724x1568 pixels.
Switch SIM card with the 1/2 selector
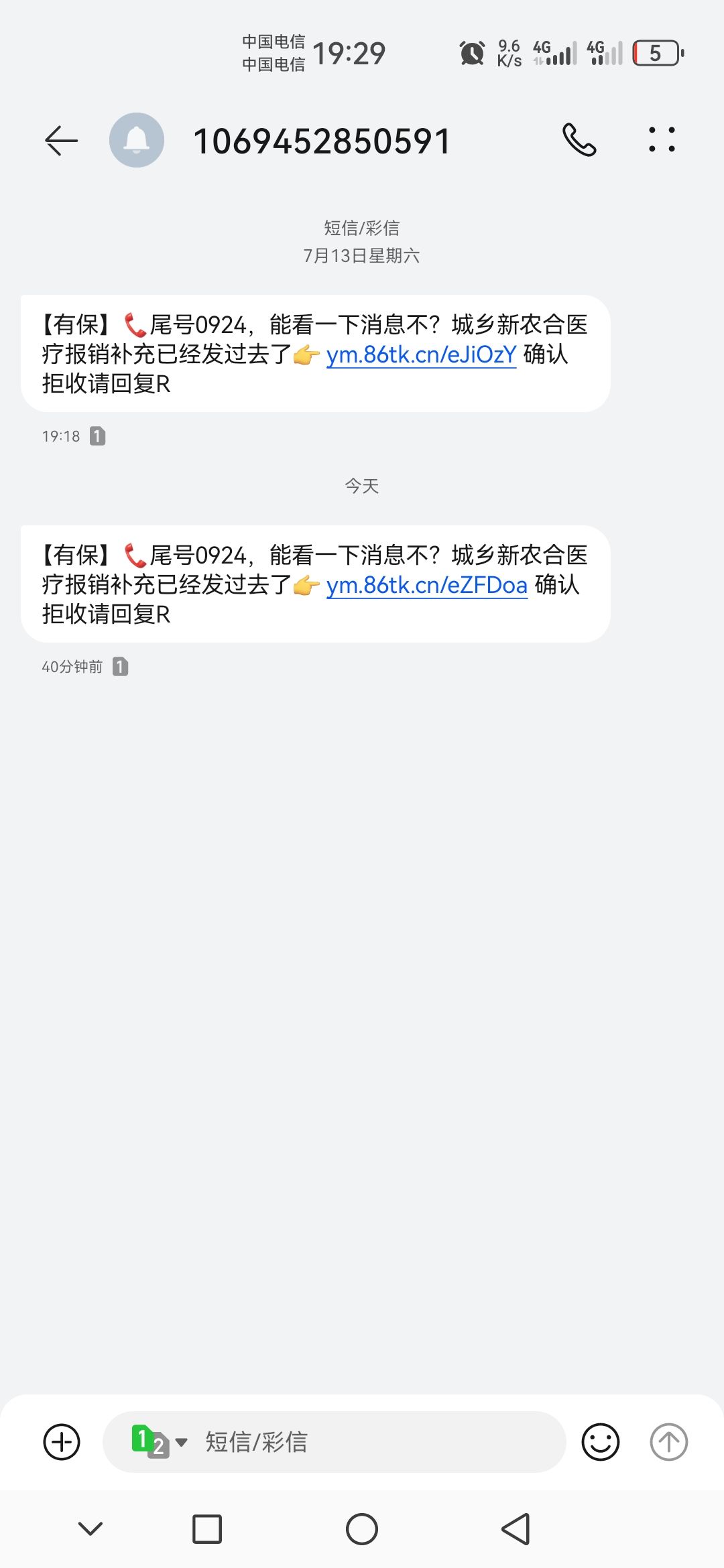[160, 1441]
